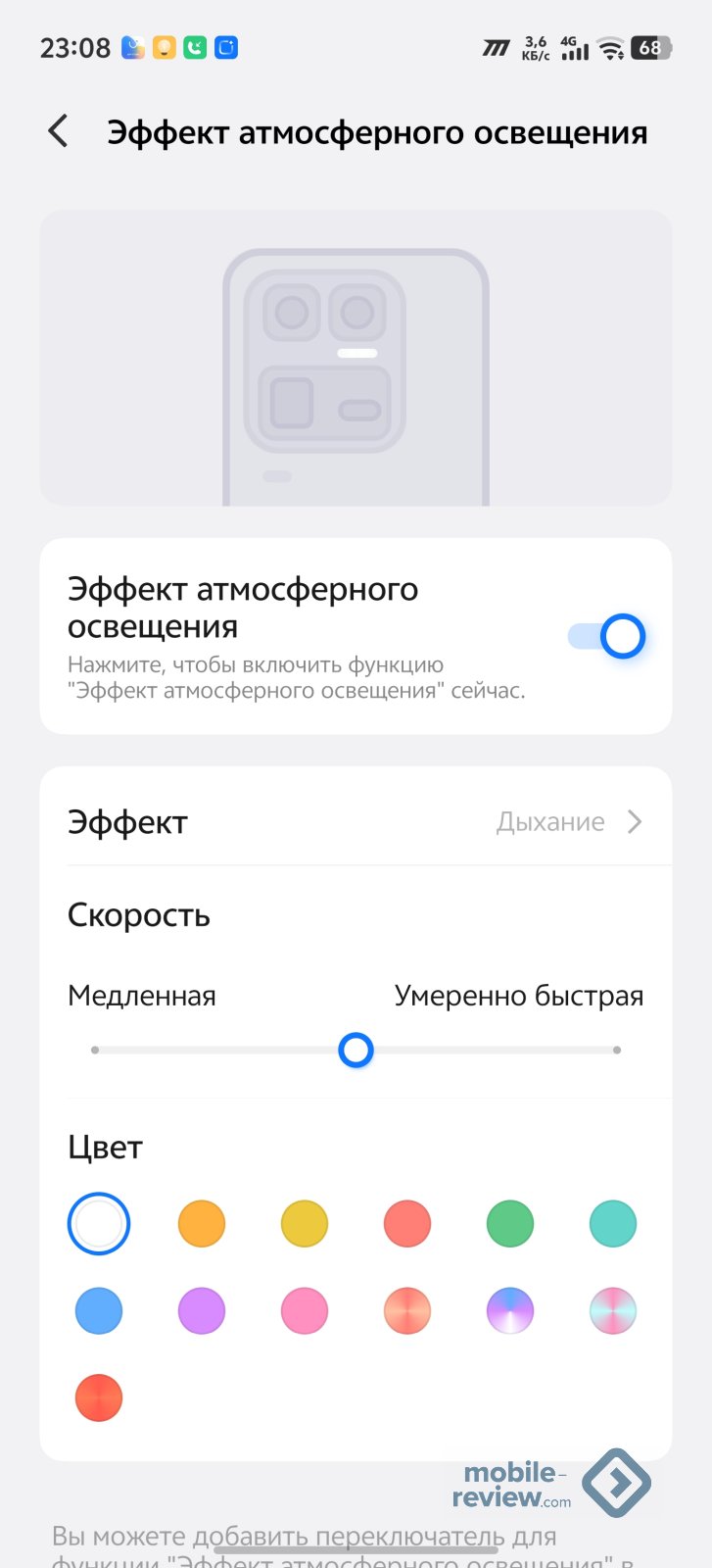Select the white color swatch

(x=99, y=1223)
